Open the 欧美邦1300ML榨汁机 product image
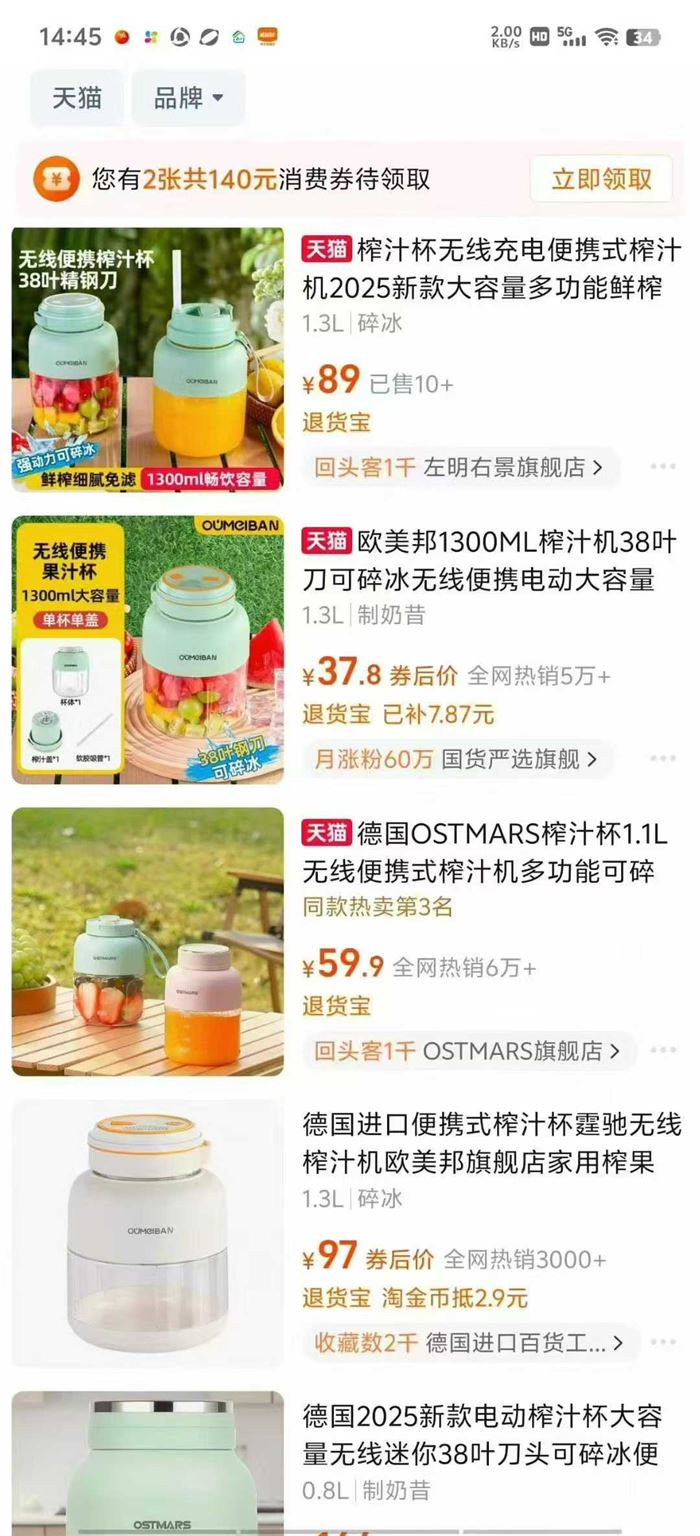The width and height of the screenshot is (700, 1536). pyautogui.click(x=148, y=650)
